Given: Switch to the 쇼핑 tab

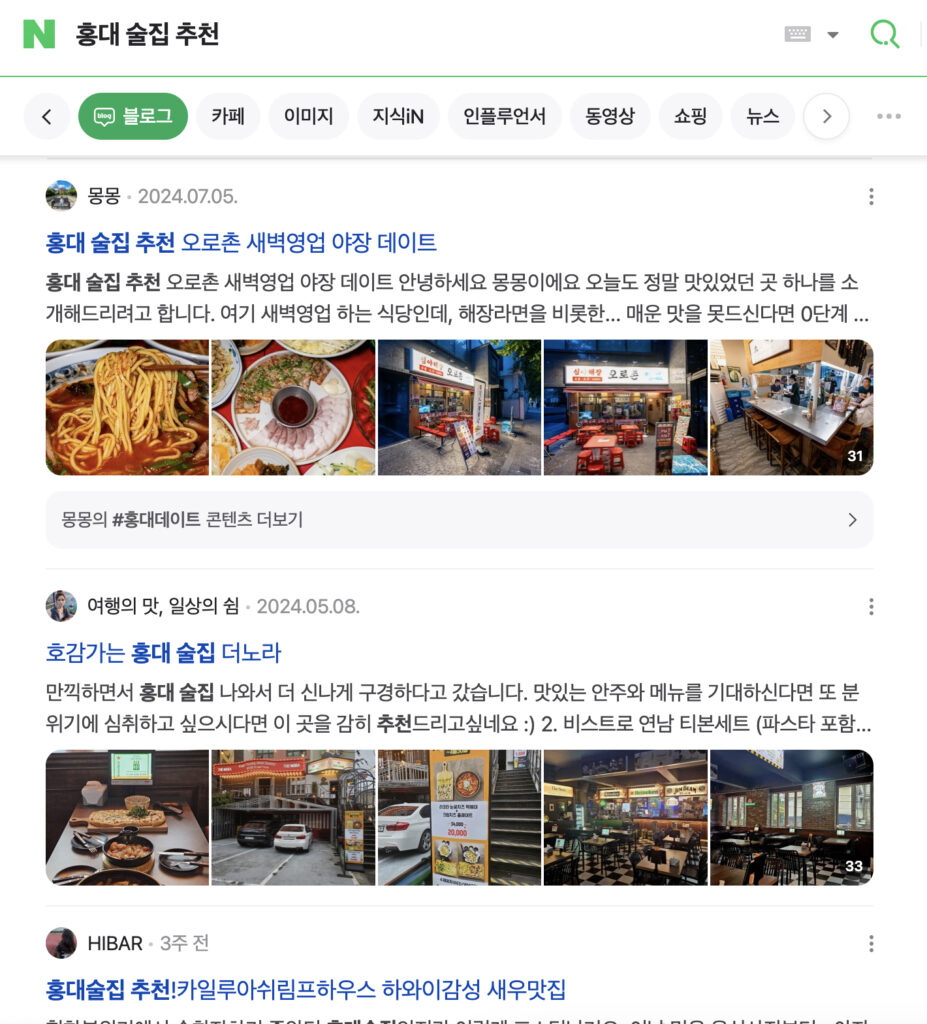Looking at the screenshot, I should [690, 117].
